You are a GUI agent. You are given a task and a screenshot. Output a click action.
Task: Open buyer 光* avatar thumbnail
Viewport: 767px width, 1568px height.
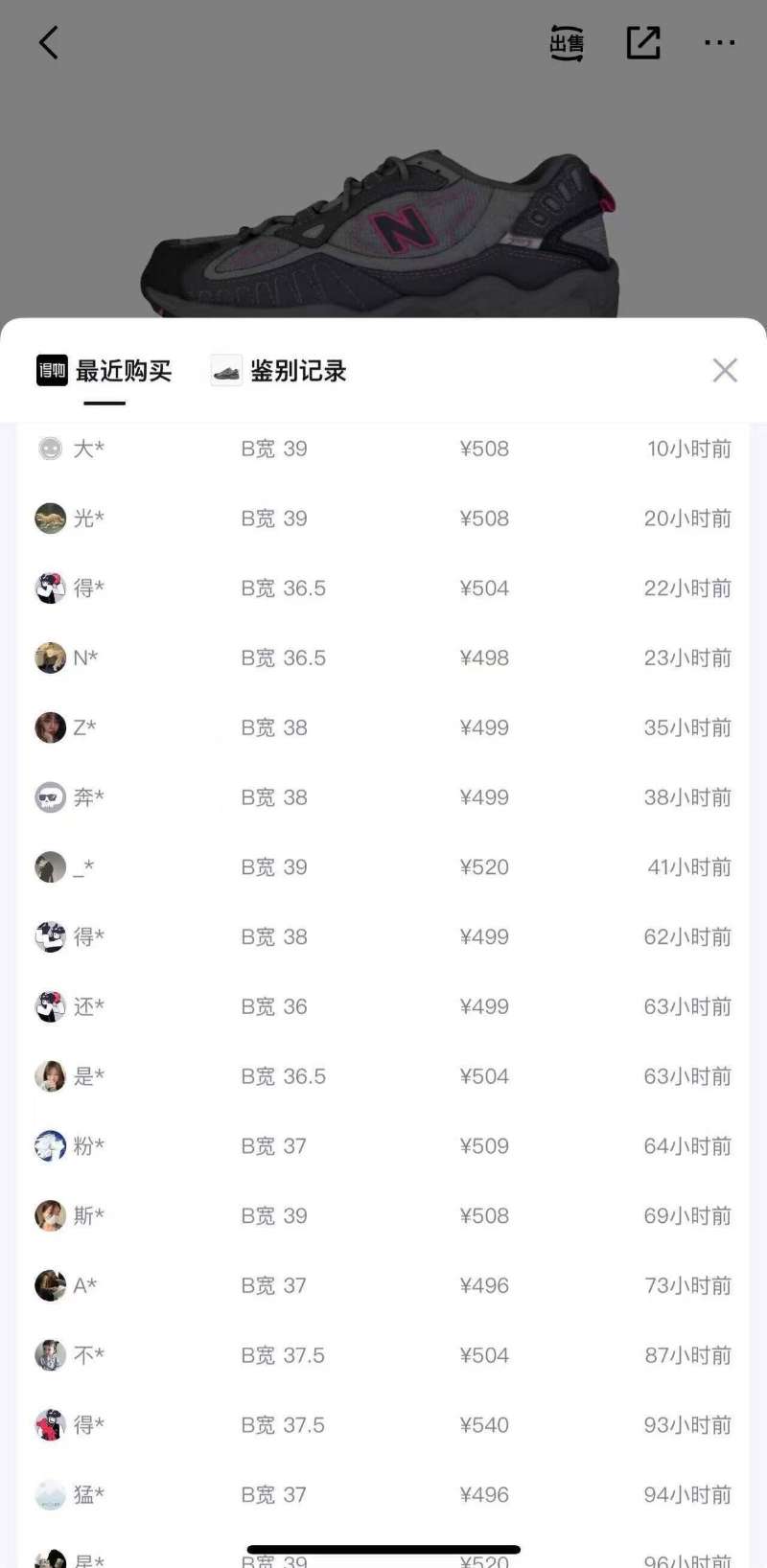click(x=51, y=518)
